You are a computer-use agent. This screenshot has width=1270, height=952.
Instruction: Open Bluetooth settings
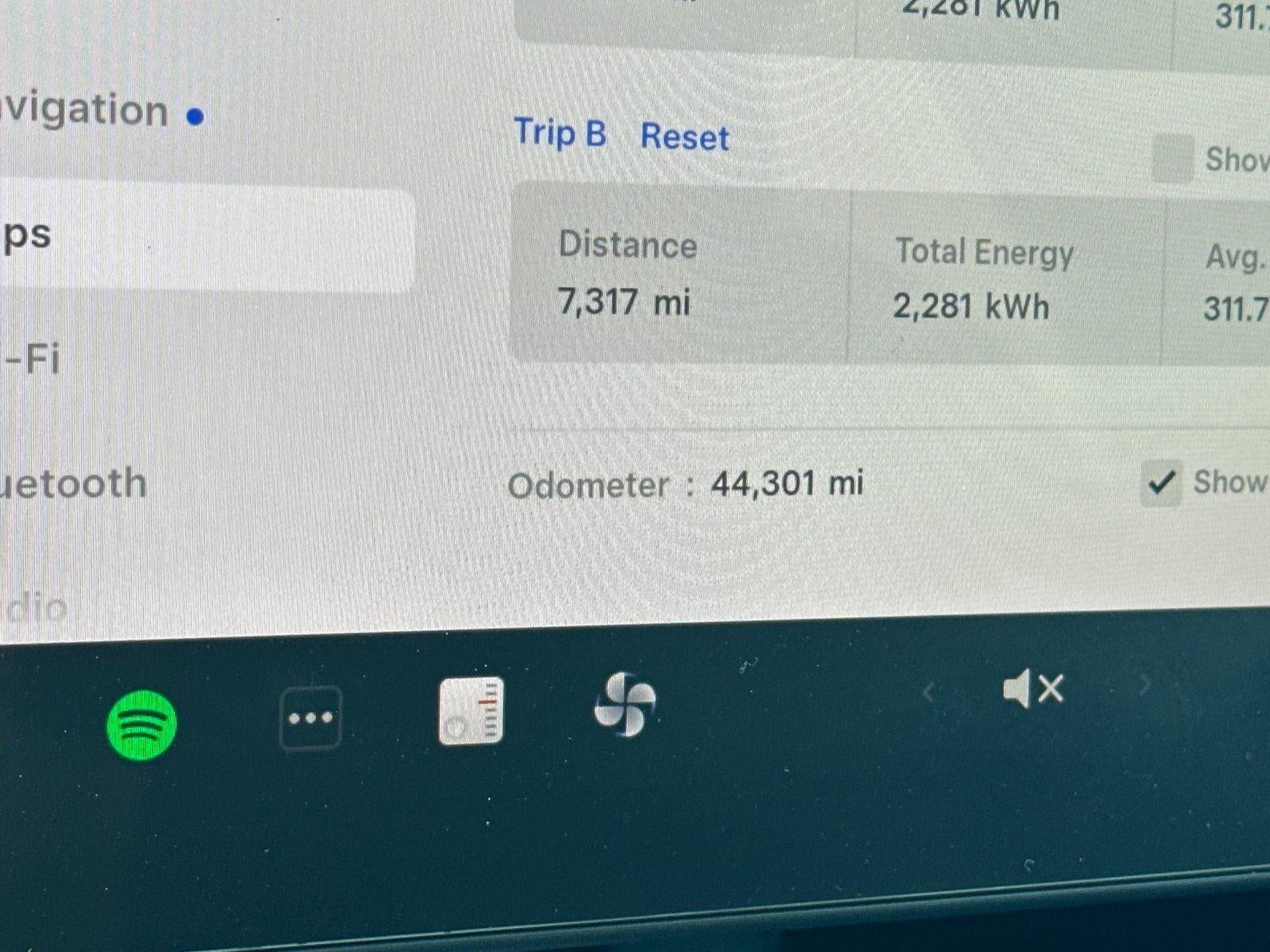[73, 484]
